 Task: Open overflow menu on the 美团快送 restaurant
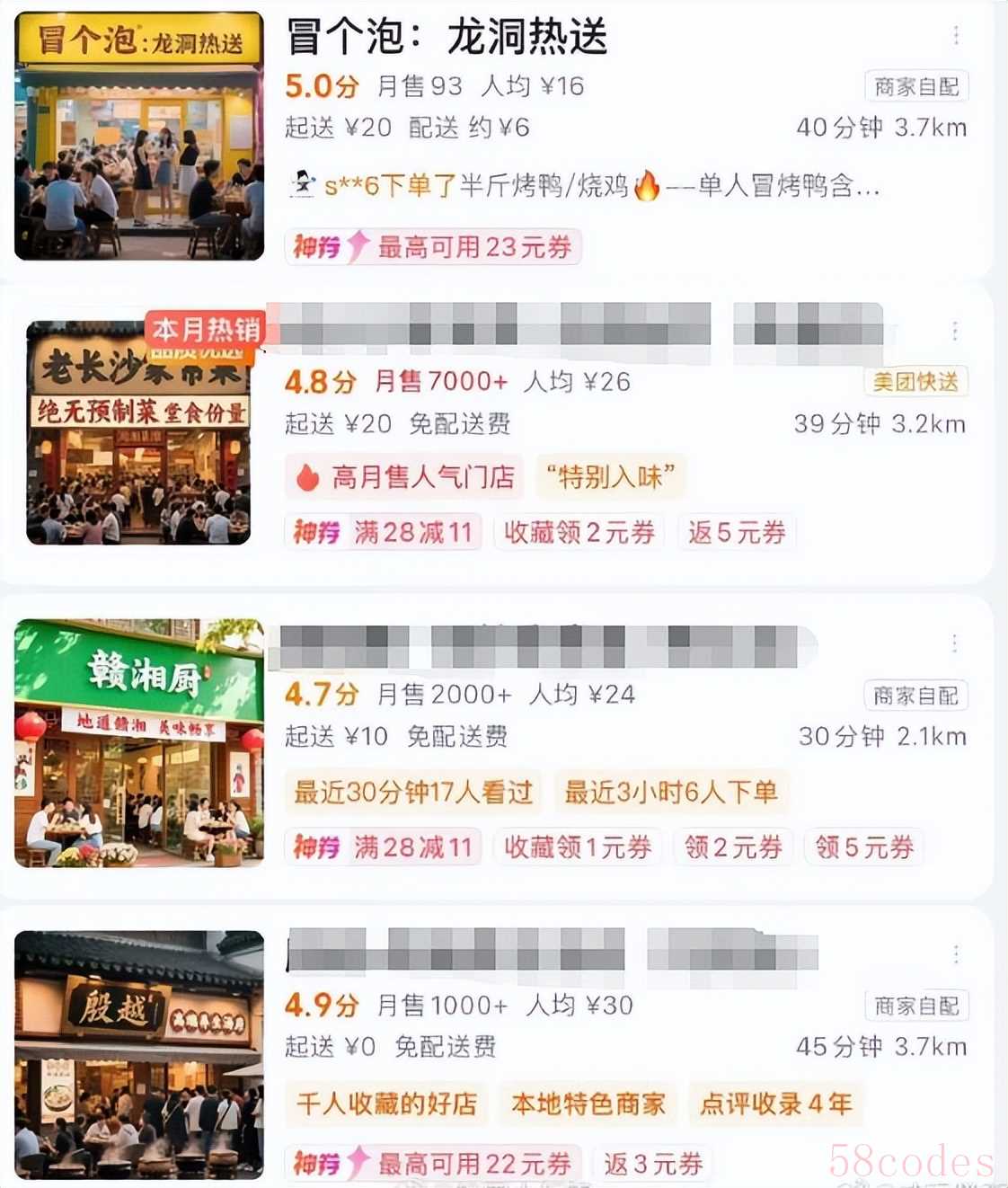point(955,332)
